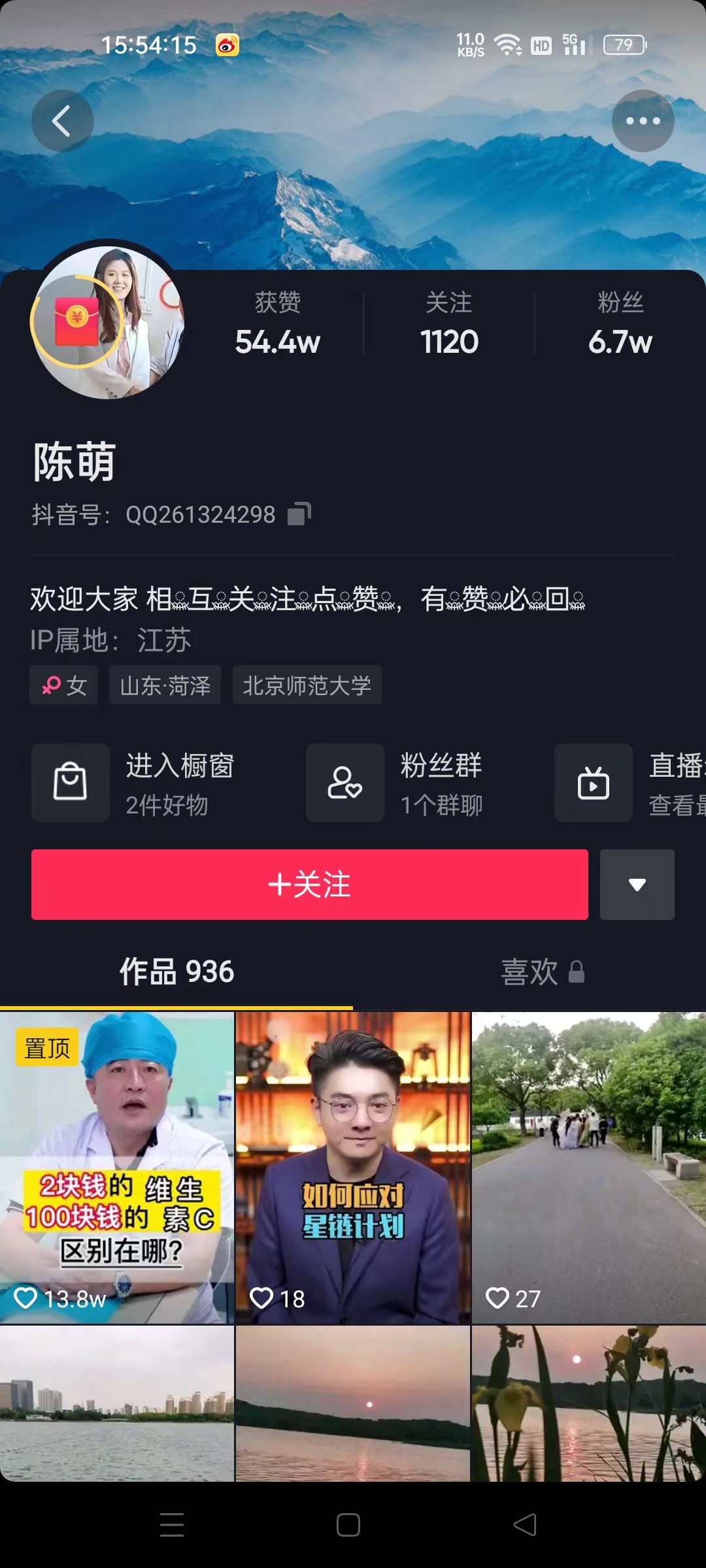Go back using the top-left arrow
The image size is (706, 1568).
pyautogui.click(x=62, y=121)
